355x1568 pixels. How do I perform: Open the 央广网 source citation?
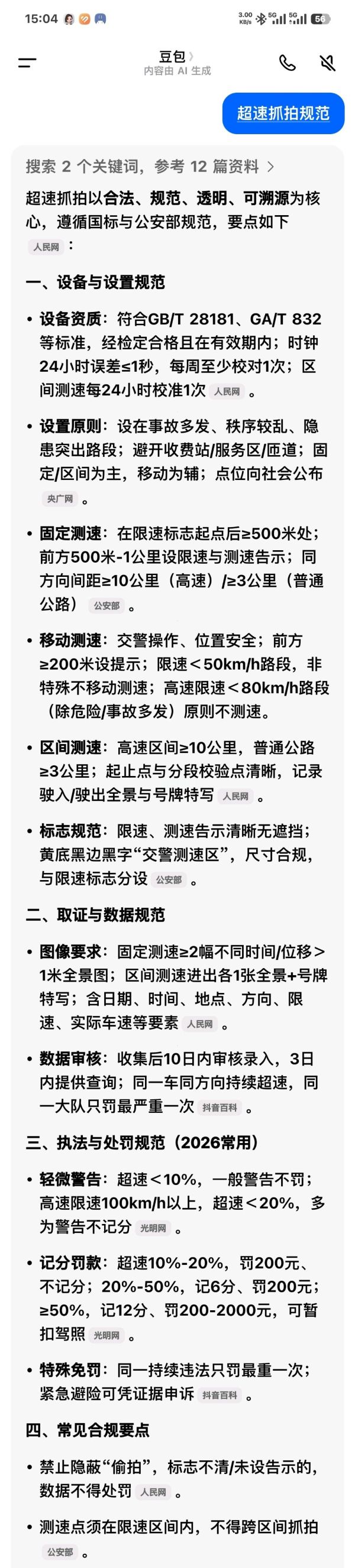(x=60, y=499)
